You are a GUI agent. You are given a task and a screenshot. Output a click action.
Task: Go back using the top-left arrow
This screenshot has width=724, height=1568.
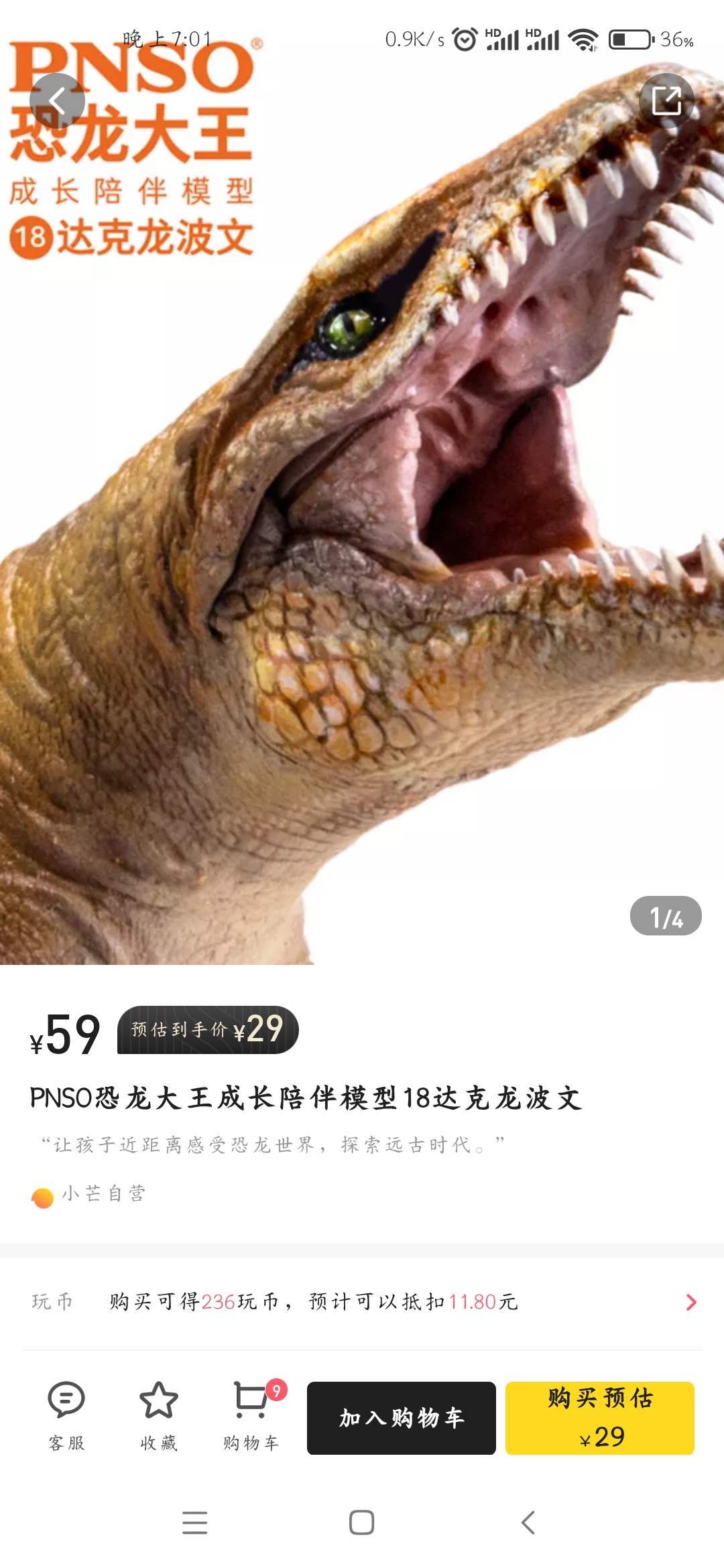coord(58,101)
